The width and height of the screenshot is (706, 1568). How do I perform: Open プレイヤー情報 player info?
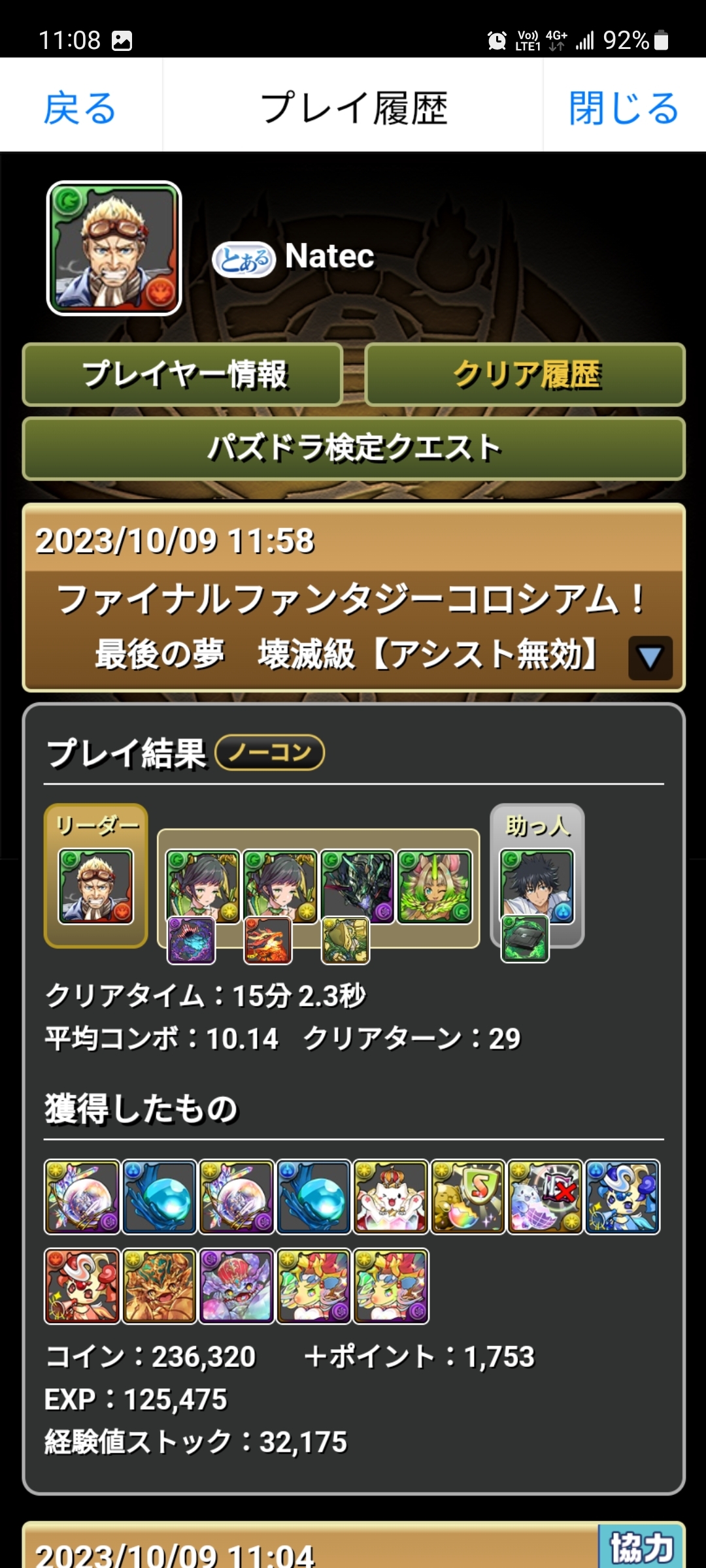tap(183, 374)
